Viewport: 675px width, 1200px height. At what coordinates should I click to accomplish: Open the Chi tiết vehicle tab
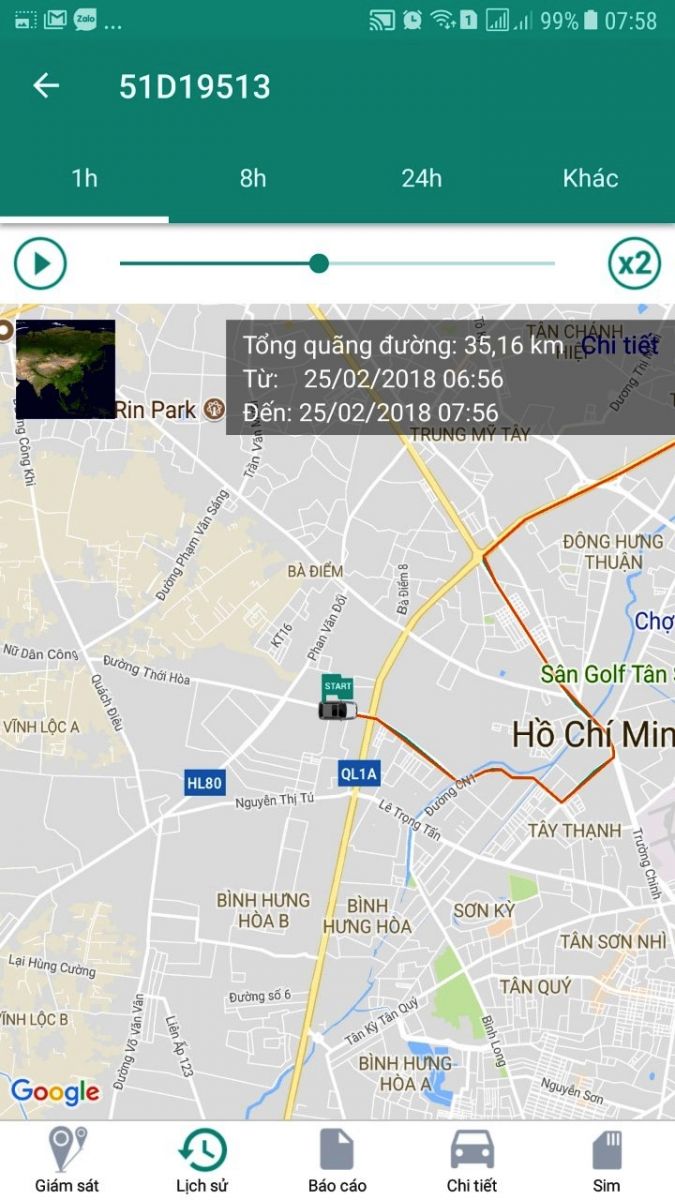click(x=472, y=1160)
